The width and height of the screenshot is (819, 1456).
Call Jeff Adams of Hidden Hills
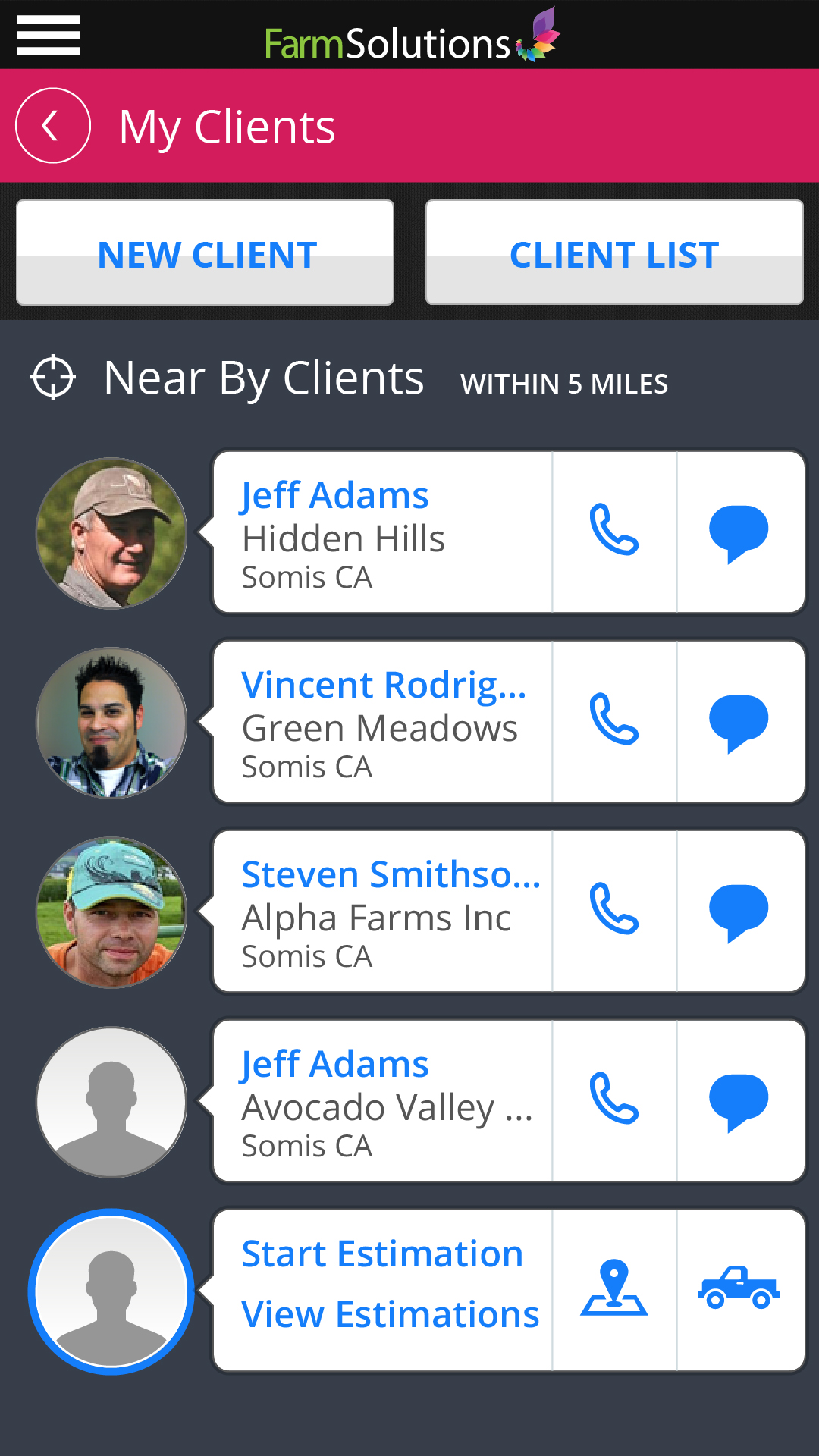click(614, 531)
